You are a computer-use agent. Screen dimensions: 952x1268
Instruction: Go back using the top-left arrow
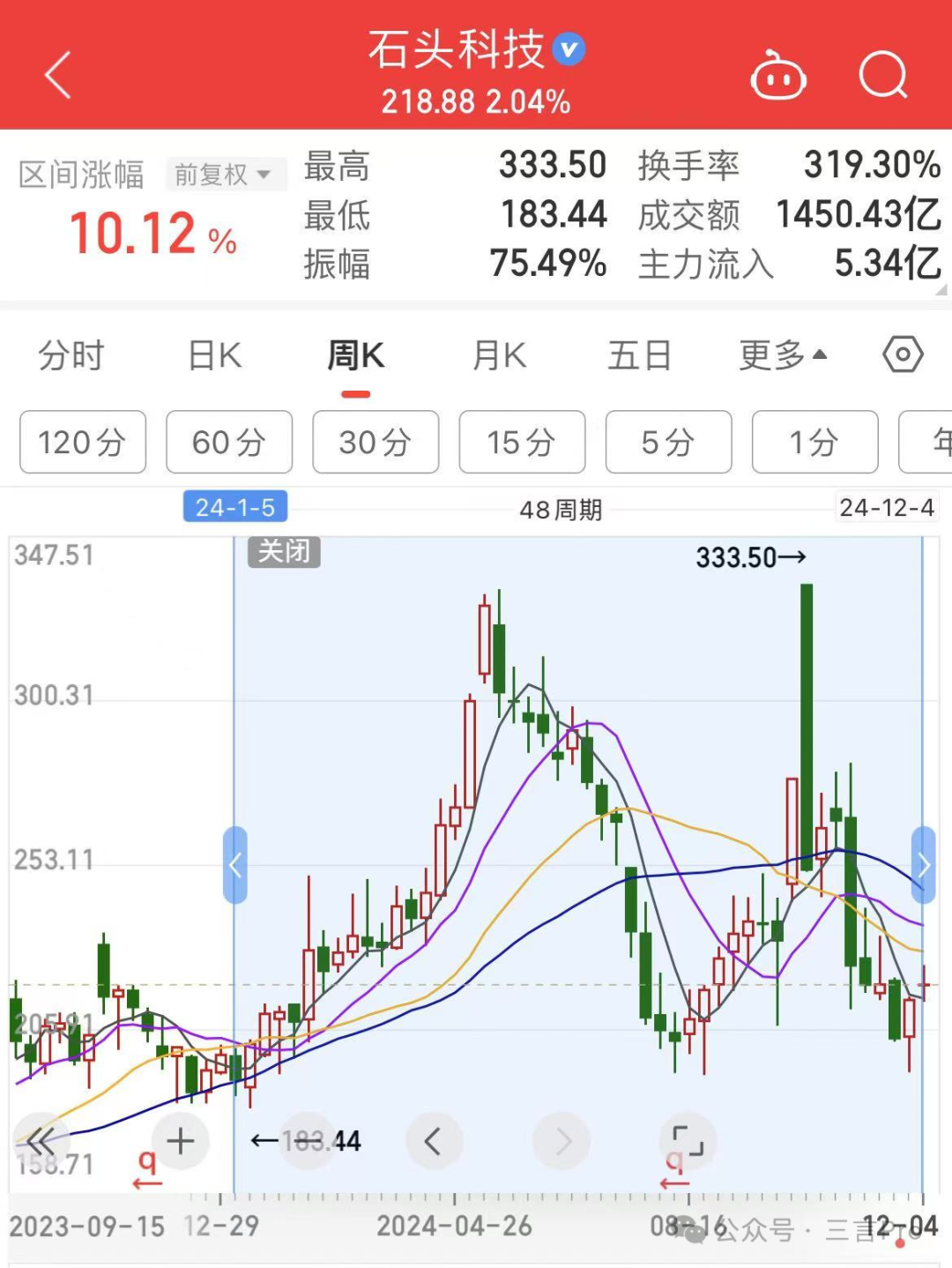[x=58, y=75]
